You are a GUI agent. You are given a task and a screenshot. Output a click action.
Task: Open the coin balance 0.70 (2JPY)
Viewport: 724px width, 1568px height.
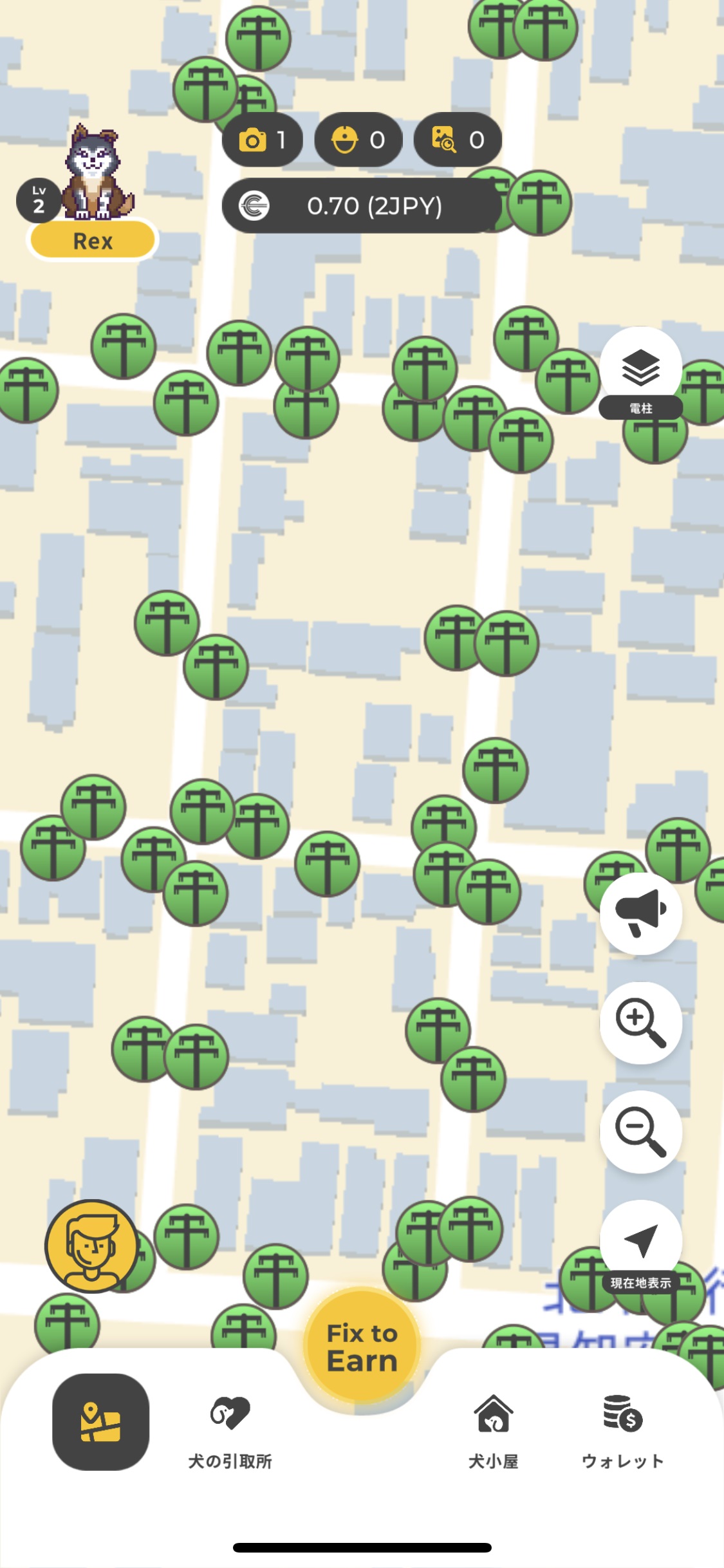[361, 206]
